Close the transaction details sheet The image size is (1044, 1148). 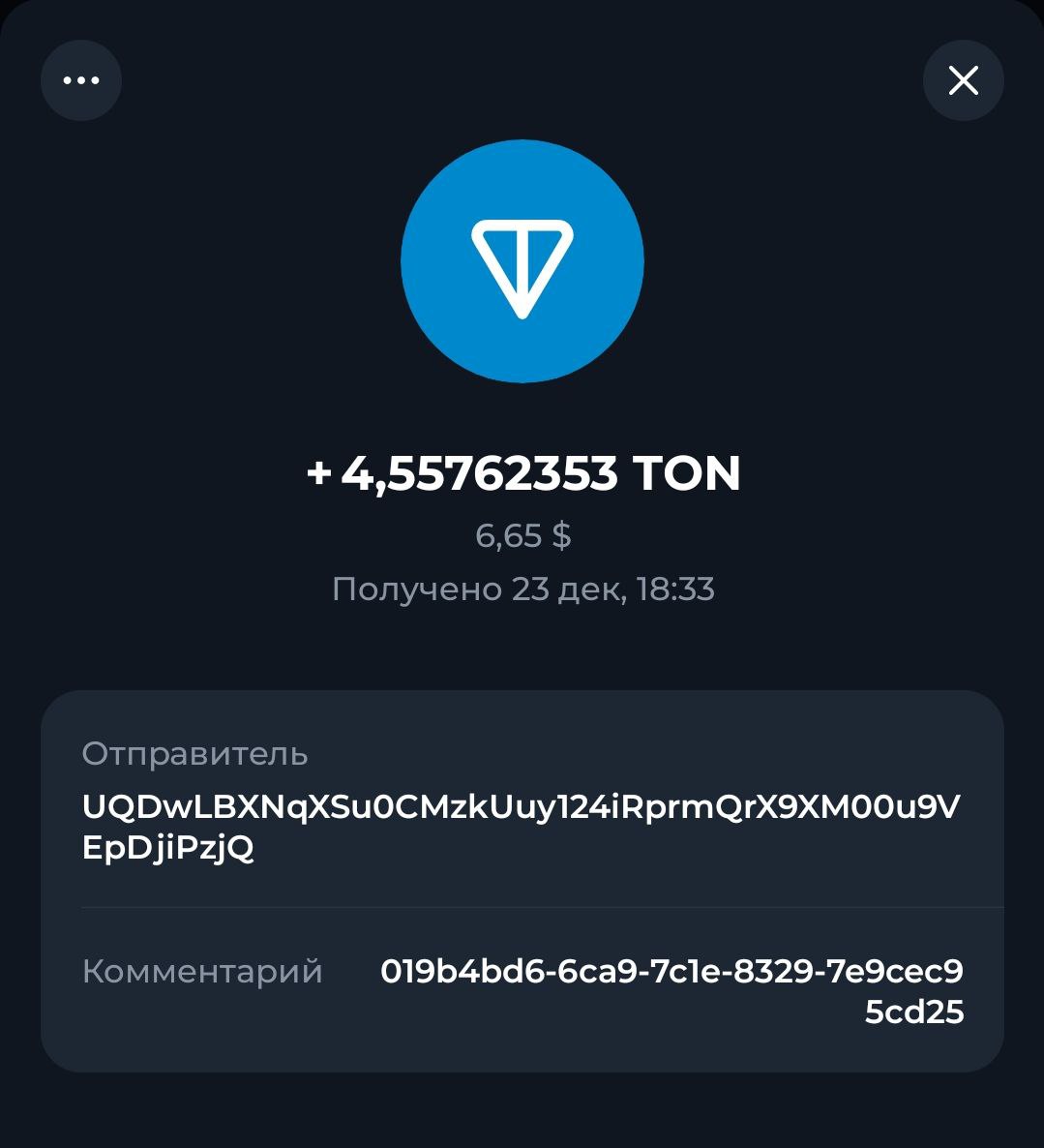(963, 80)
